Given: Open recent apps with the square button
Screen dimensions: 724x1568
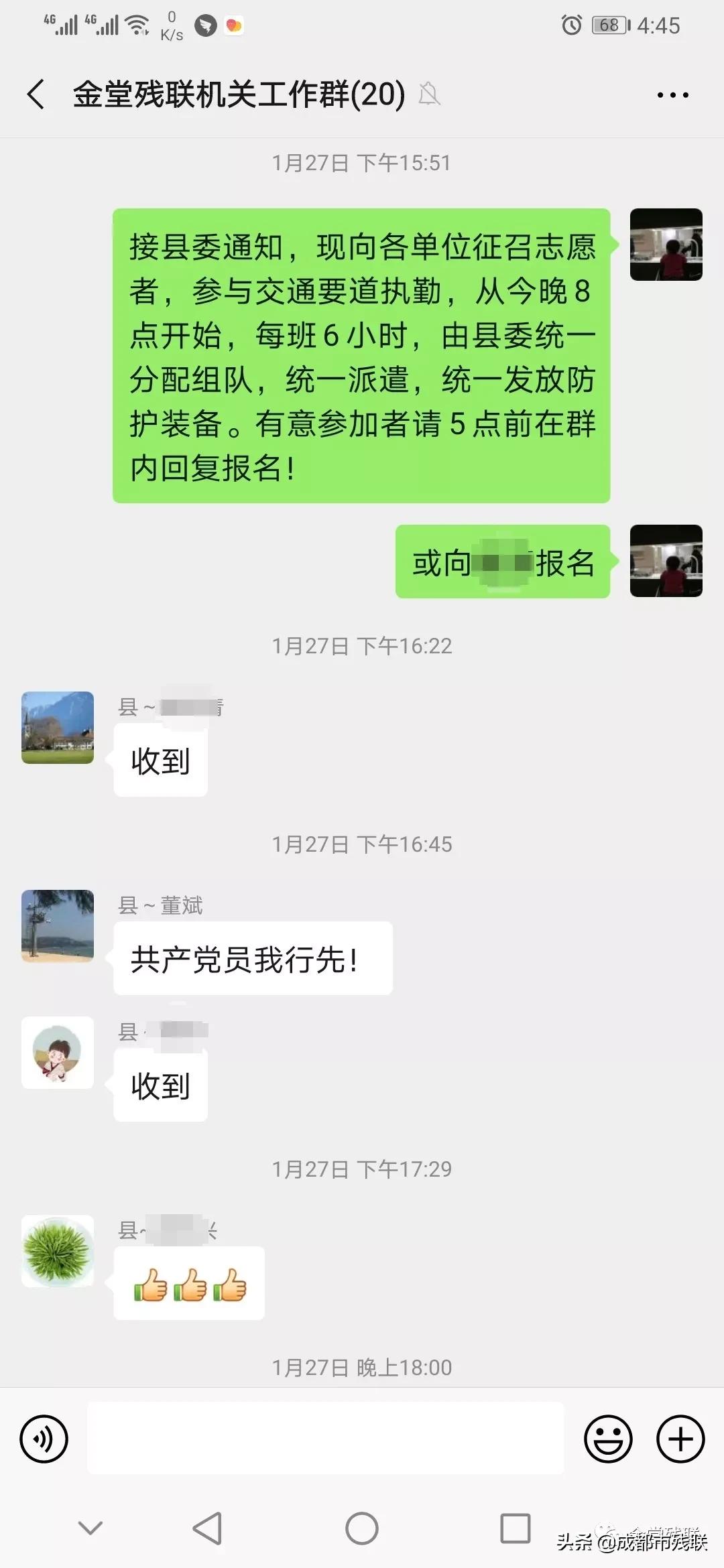Looking at the screenshot, I should click(x=516, y=1528).
